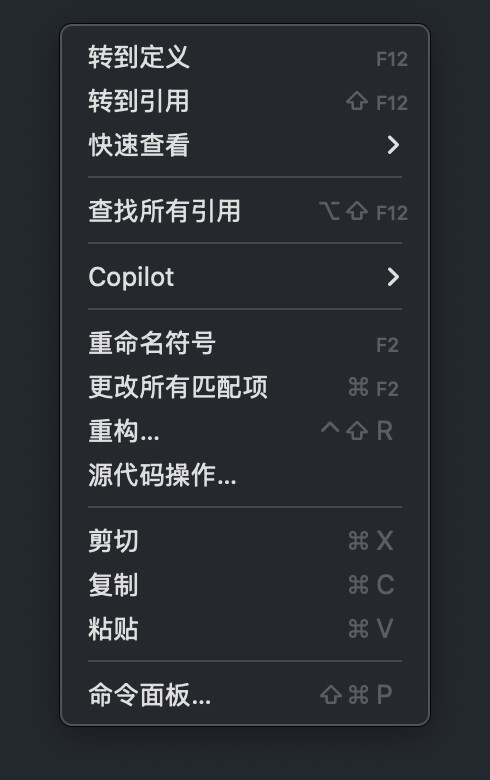This screenshot has height=780, width=490.
Task: Select 更改所有匹配项
Action: [245, 387]
